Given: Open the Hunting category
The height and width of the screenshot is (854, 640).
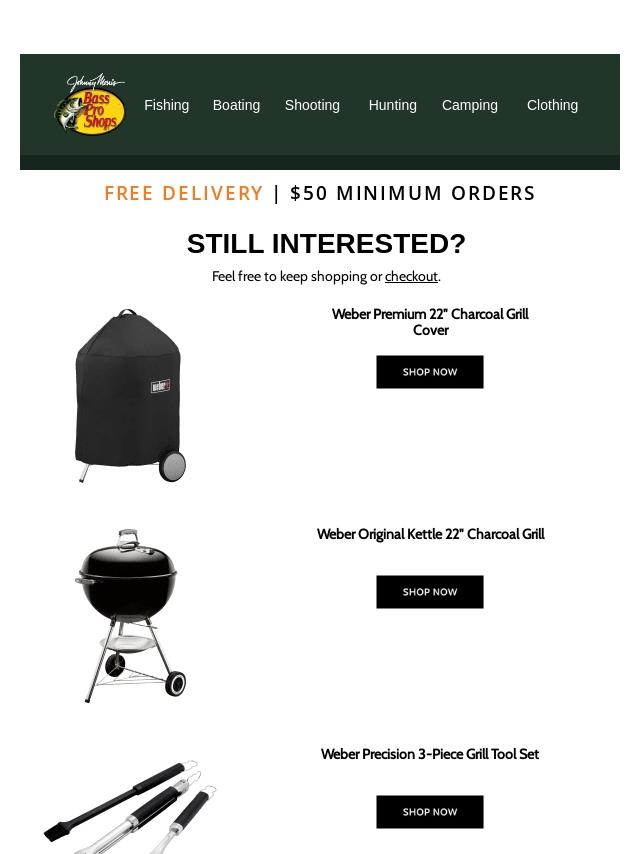Looking at the screenshot, I should (392, 105).
